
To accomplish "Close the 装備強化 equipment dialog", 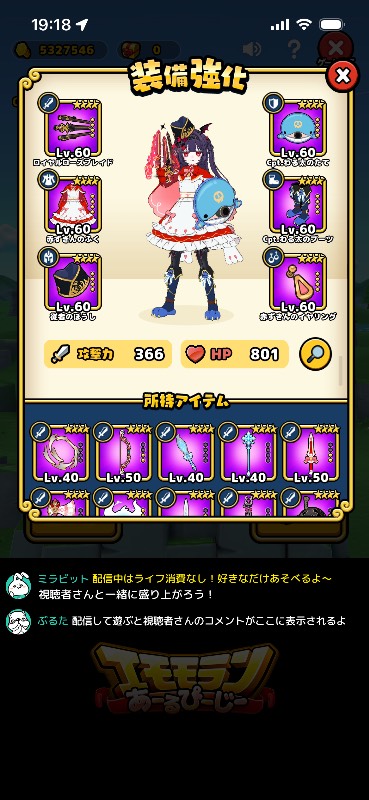I will point(342,77).
